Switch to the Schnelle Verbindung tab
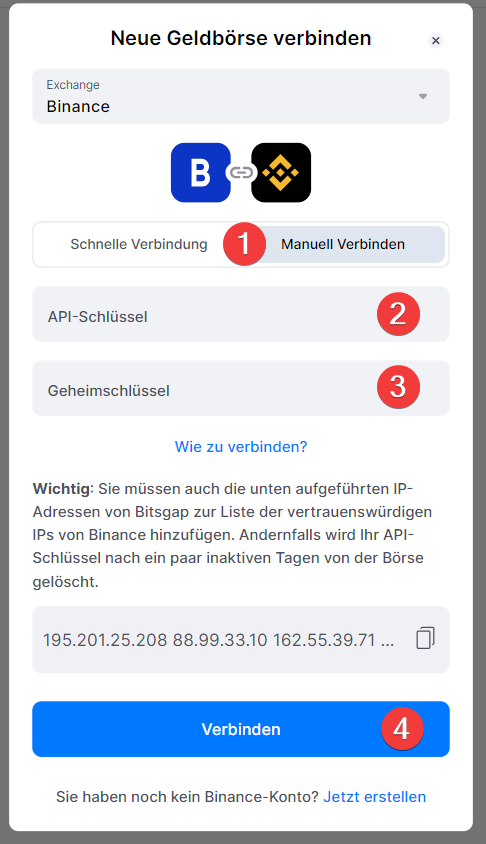The width and height of the screenshot is (486, 844). 139,244
